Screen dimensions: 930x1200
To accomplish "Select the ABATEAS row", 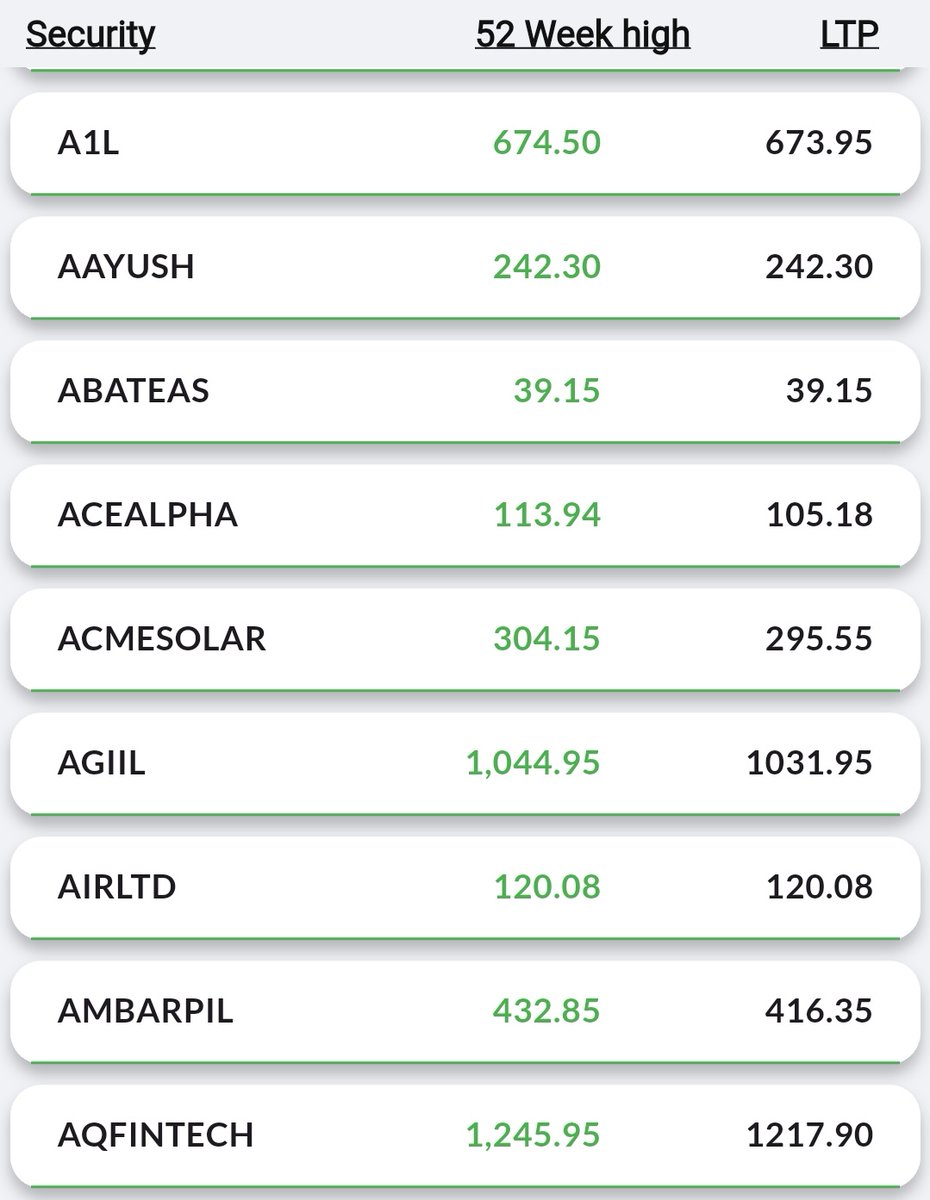I will pos(464,391).
